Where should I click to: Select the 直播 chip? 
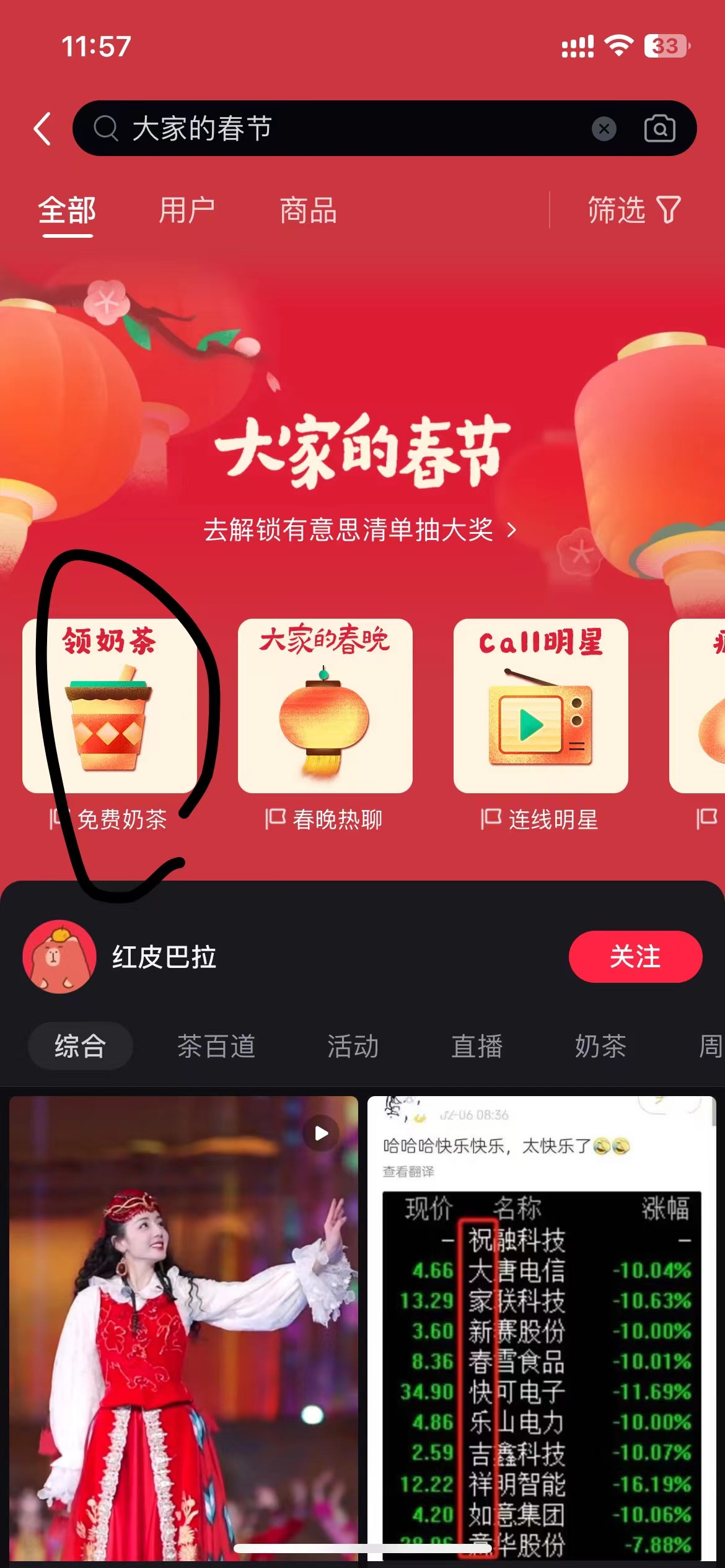pyautogui.click(x=477, y=1047)
